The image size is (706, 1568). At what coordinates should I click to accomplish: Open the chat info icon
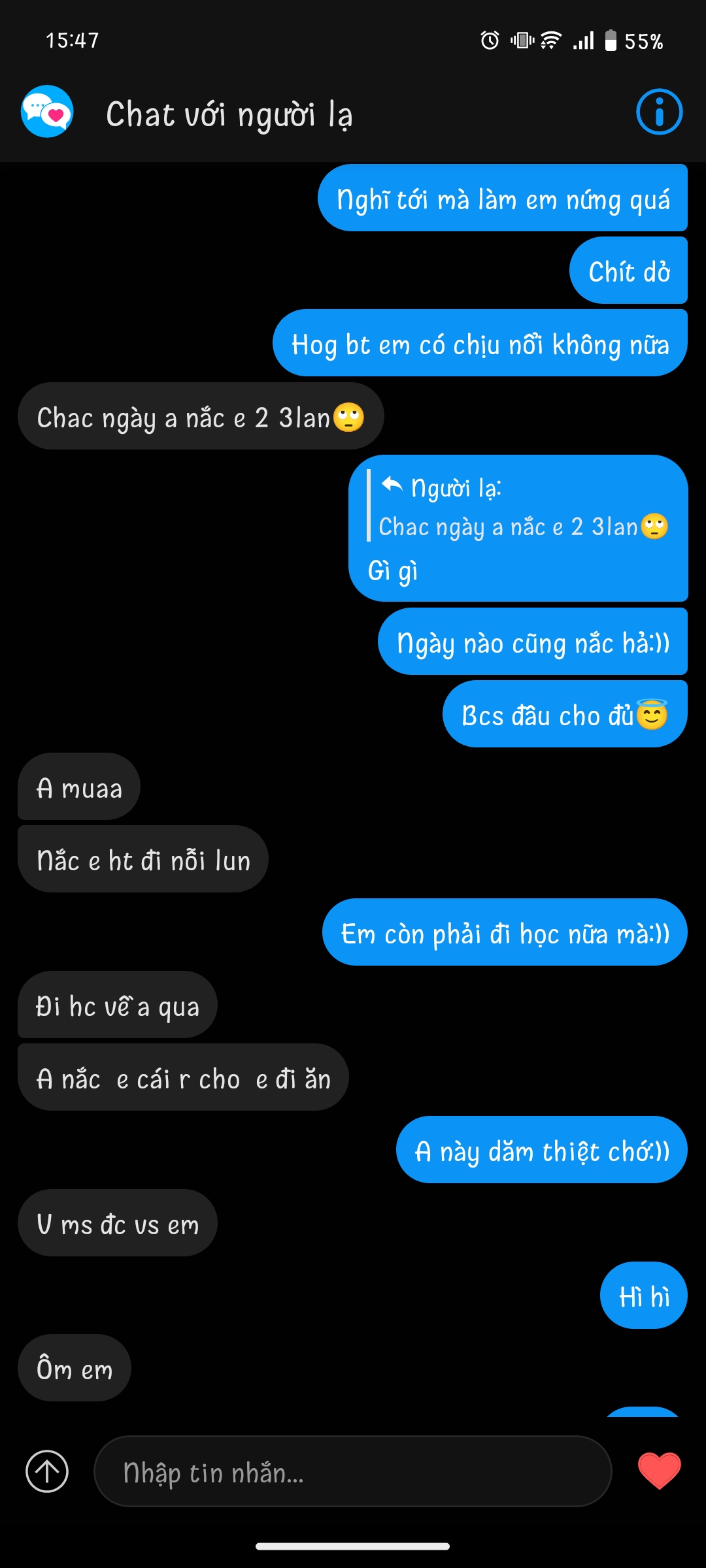click(x=659, y=112)
